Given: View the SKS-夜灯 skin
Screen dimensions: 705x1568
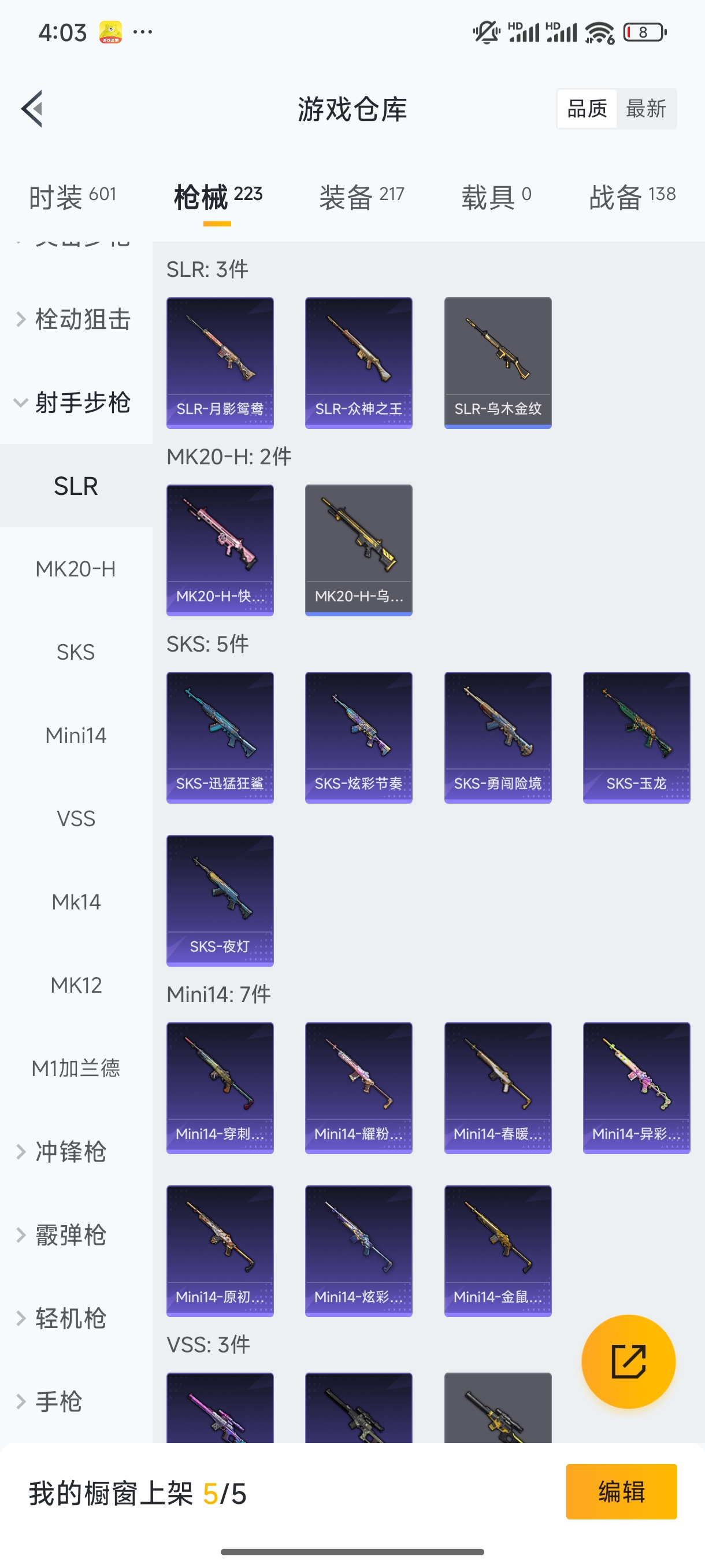Looking at the screenshot, I should point(220,900).
